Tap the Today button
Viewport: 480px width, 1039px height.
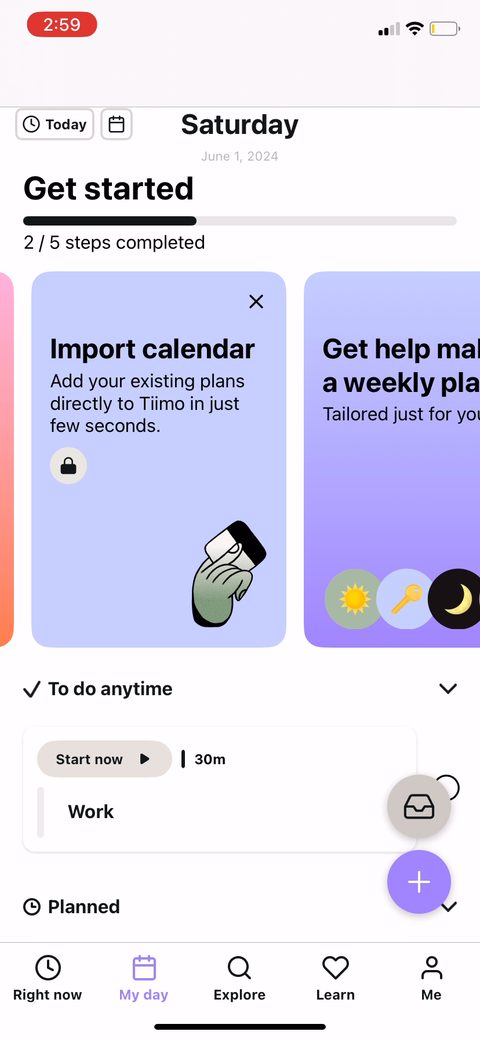click(x=54, y=125)
